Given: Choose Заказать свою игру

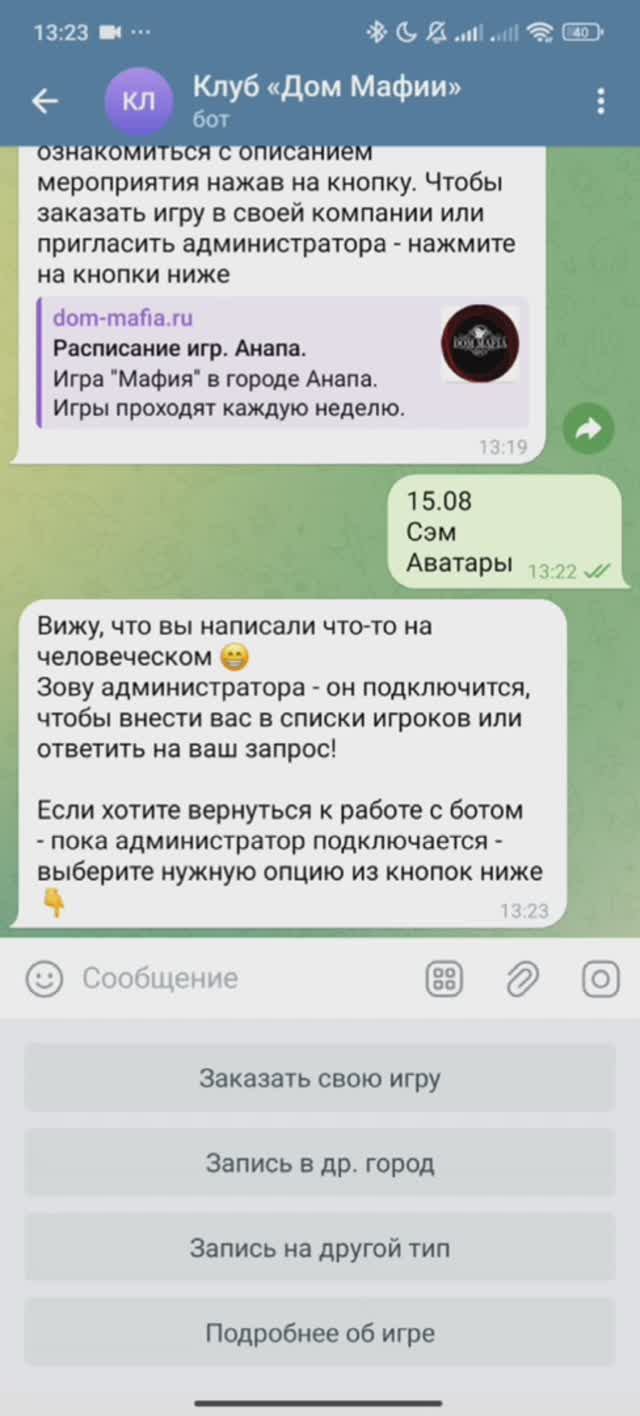Looking at the screenshot, I should pyautogui.click(x=320, y=1079).
